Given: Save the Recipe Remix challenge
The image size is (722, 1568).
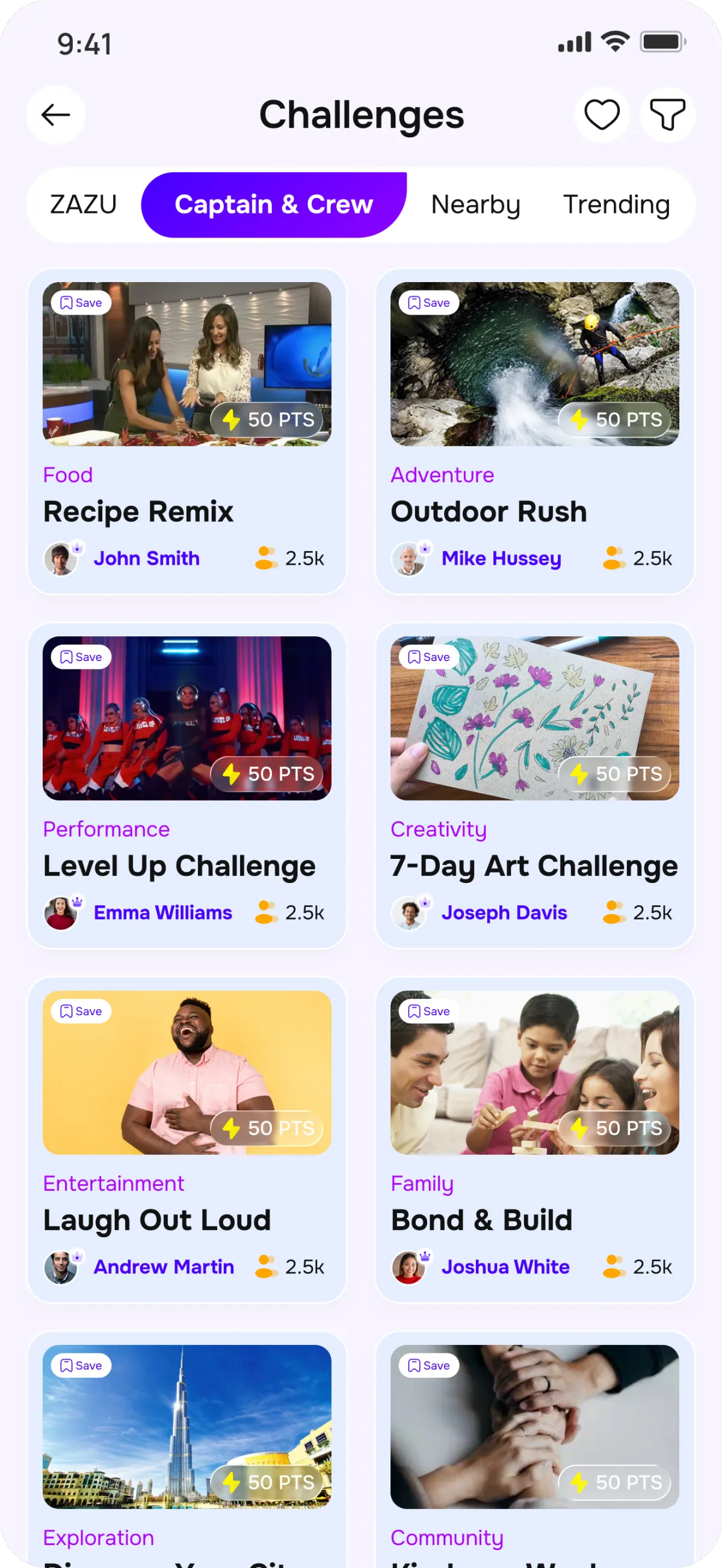Looking at the screenshot, I should point(82,303).
